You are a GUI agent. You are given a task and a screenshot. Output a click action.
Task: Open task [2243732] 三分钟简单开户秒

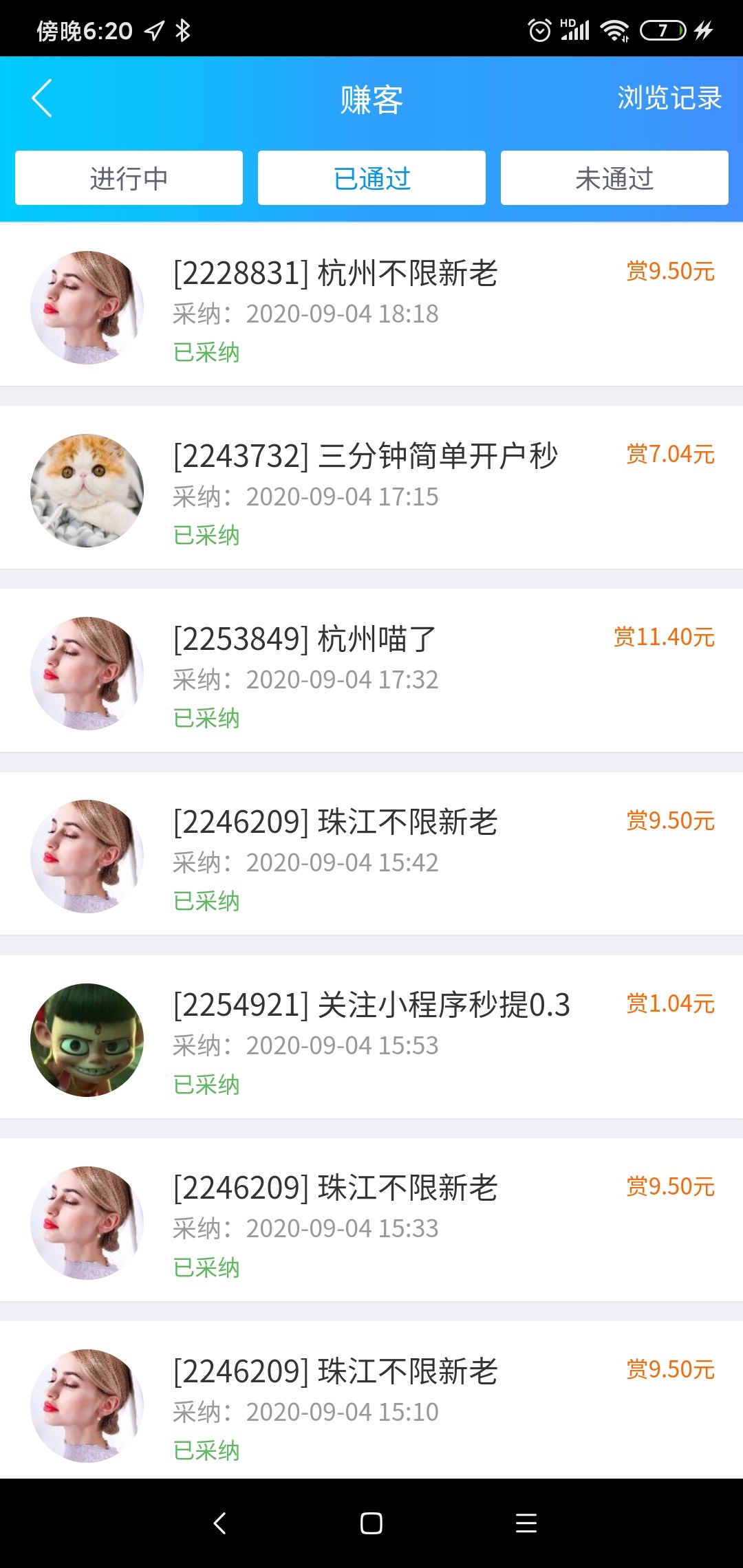point(371,488)
